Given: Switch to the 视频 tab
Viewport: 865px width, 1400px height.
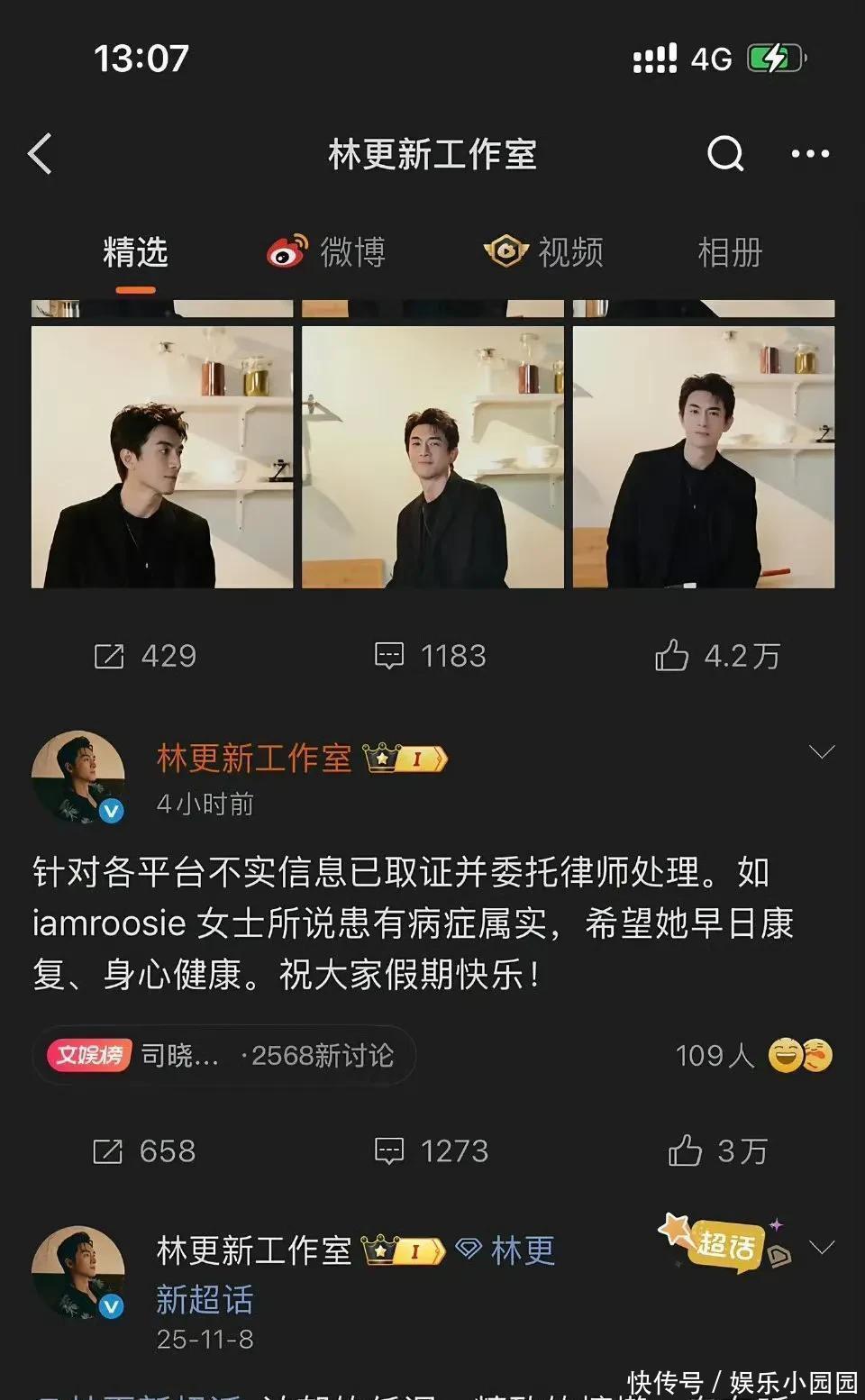Looking at the screenshot, I should [x=543, y=252].
